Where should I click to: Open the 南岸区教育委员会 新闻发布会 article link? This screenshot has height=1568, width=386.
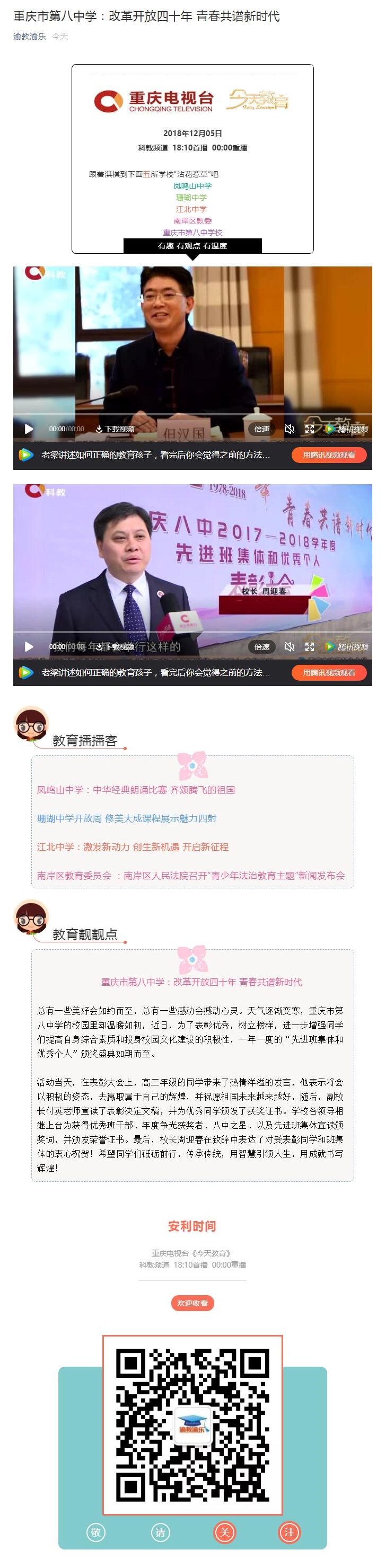(x=190, y=875)
